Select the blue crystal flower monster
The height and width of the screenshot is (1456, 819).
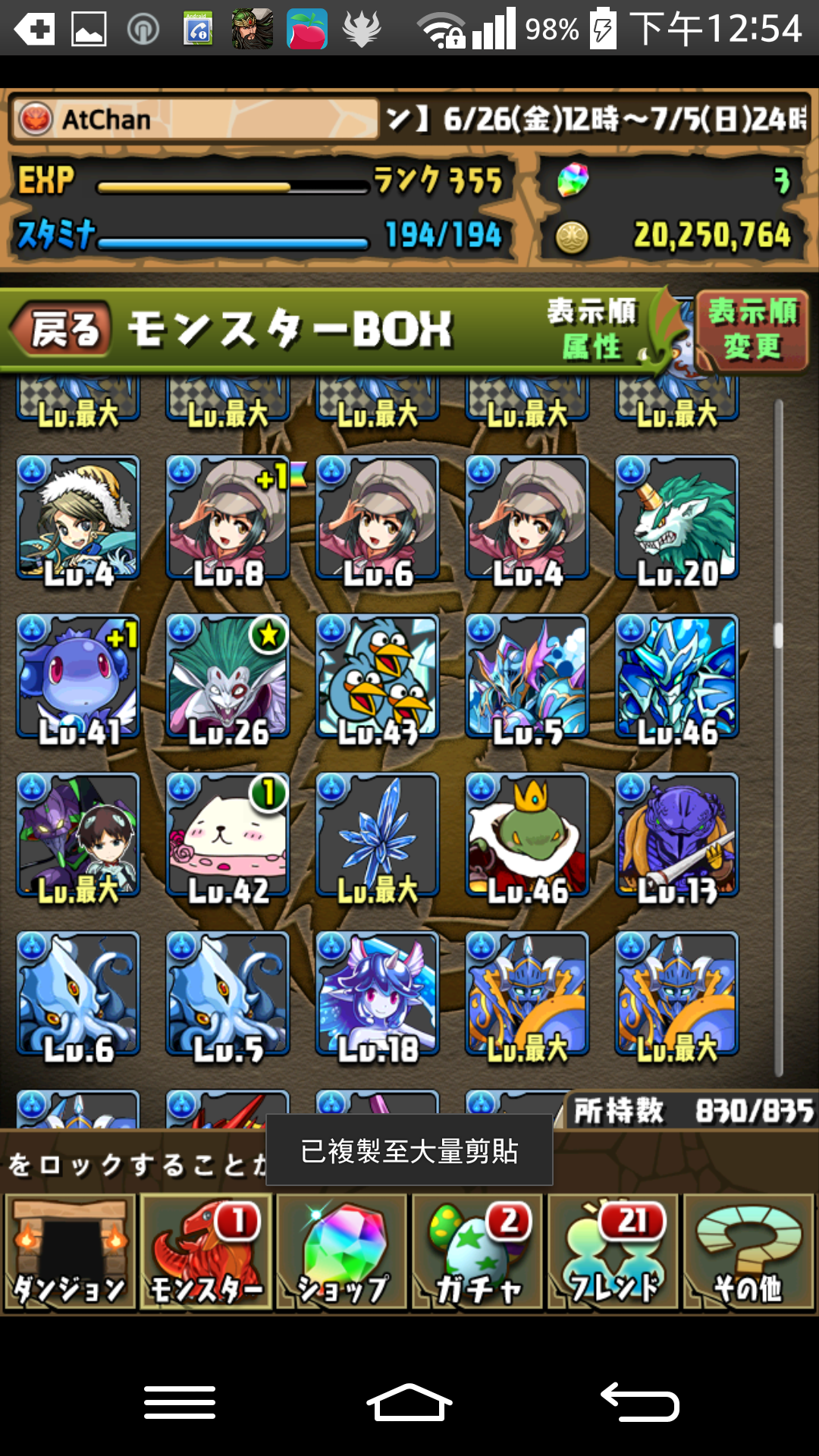(x=378, y=836)
